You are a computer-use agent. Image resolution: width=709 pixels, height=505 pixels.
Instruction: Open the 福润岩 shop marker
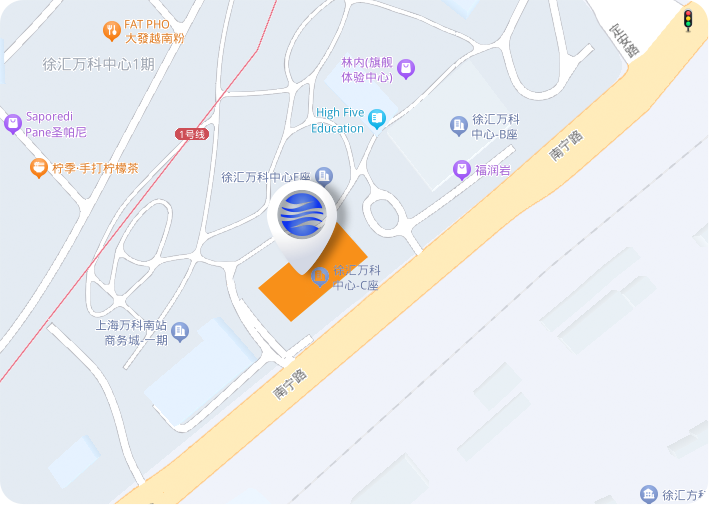pos(461,169)
